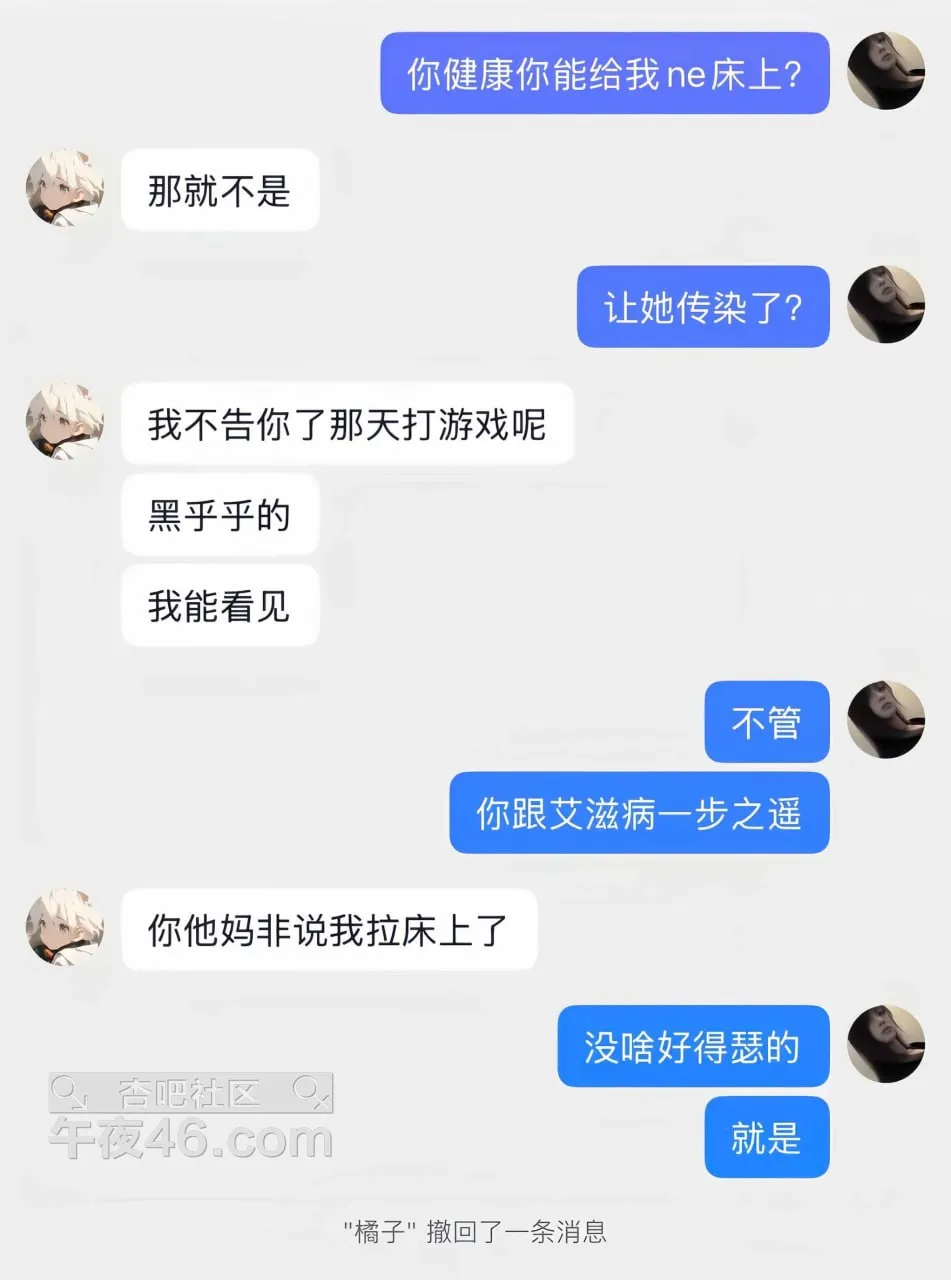Screen dimensions: 951x1280
Task: Tap the avatar next to "你他妈非说我拉床上了"
Action: (65, 928)
